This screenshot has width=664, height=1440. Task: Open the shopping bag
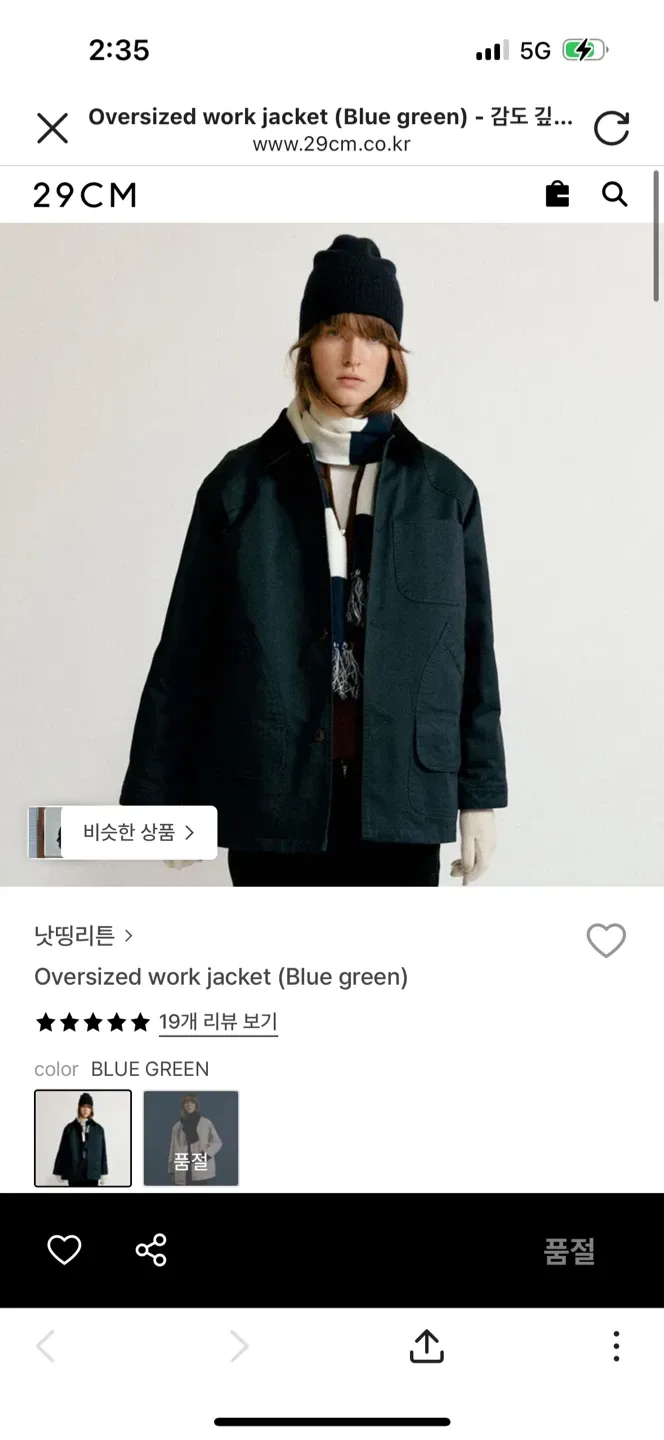tap(557, 194)
